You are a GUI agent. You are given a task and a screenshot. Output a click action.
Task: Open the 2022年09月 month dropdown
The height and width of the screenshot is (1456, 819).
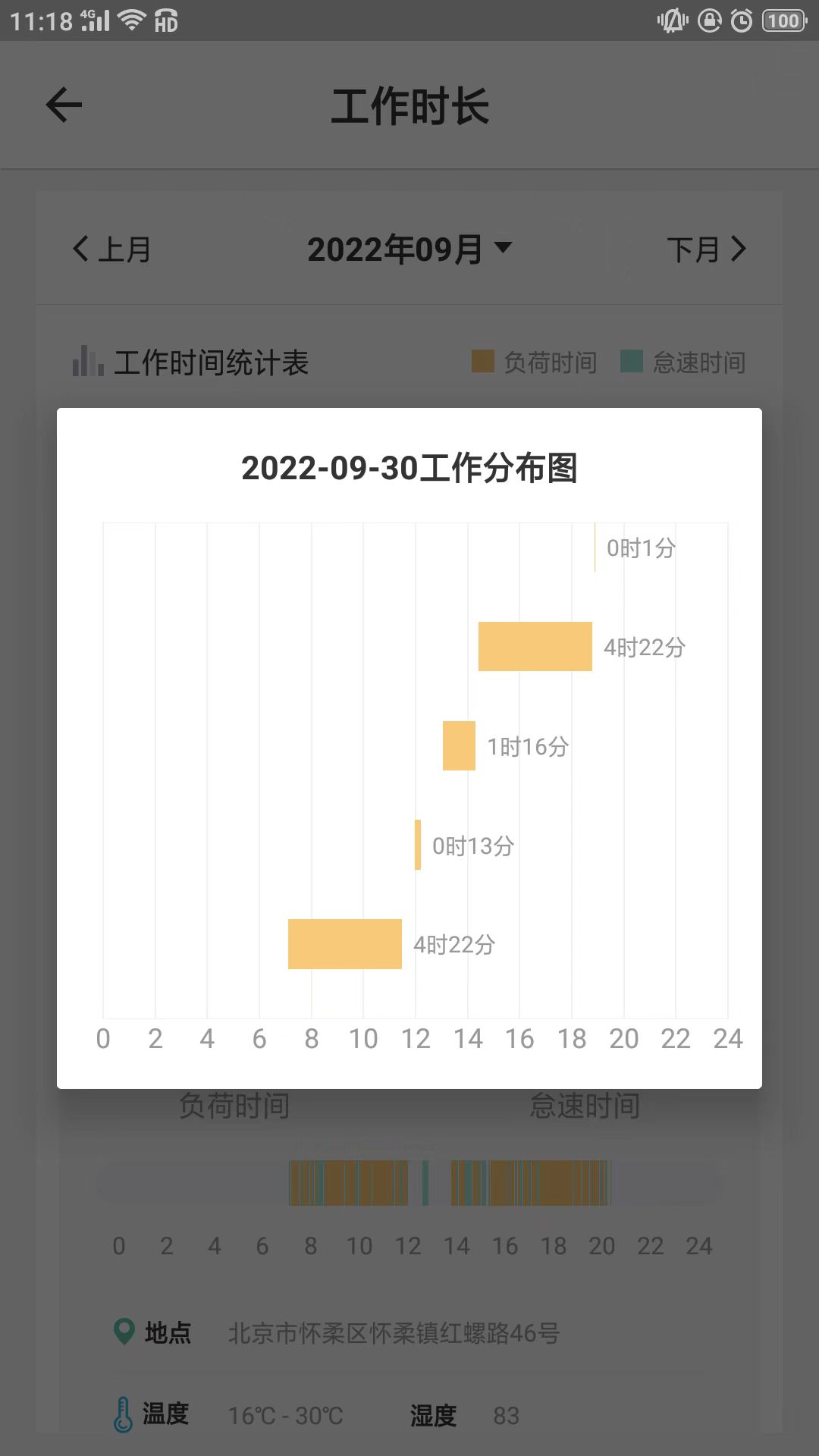[x=410, y=249]
